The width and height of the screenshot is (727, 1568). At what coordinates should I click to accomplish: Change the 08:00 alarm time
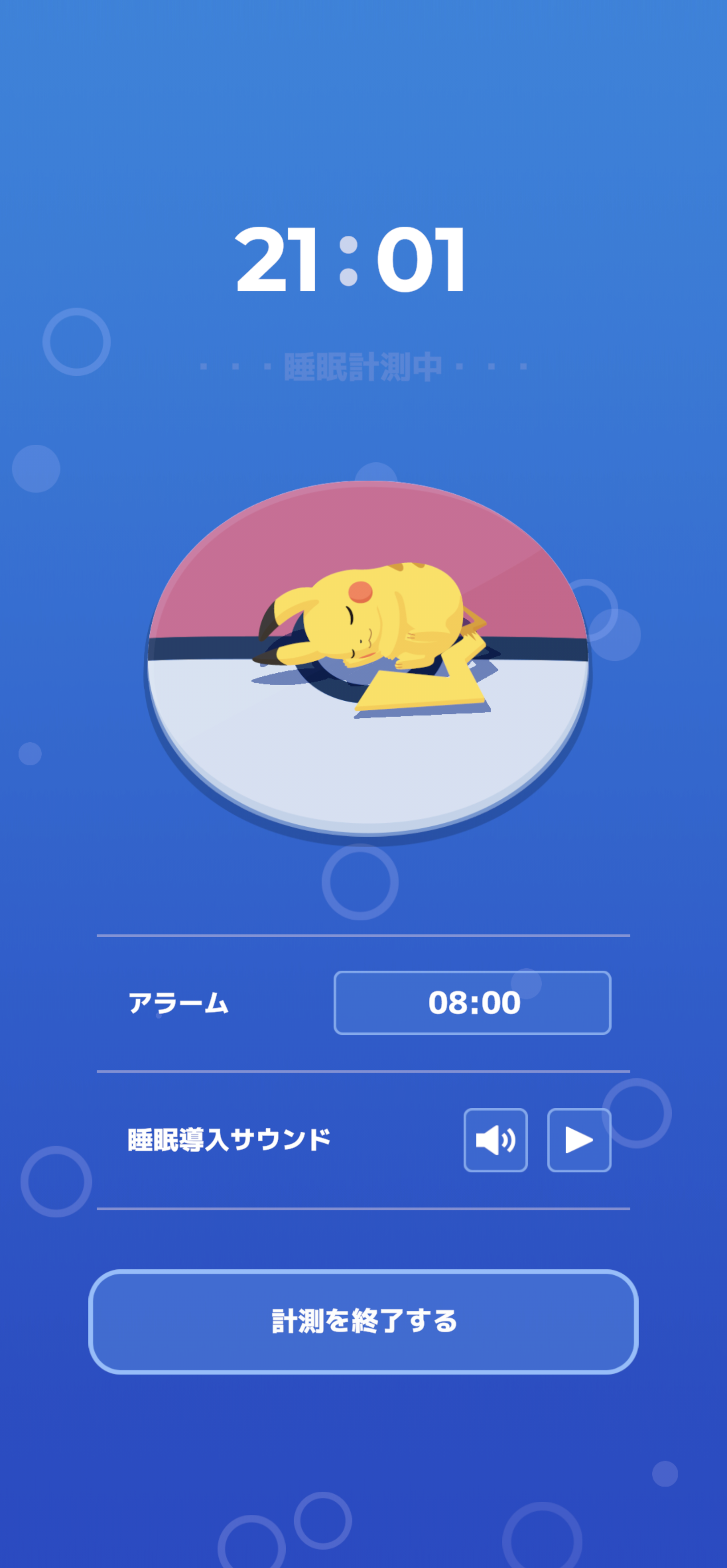tap(472, 1003)
